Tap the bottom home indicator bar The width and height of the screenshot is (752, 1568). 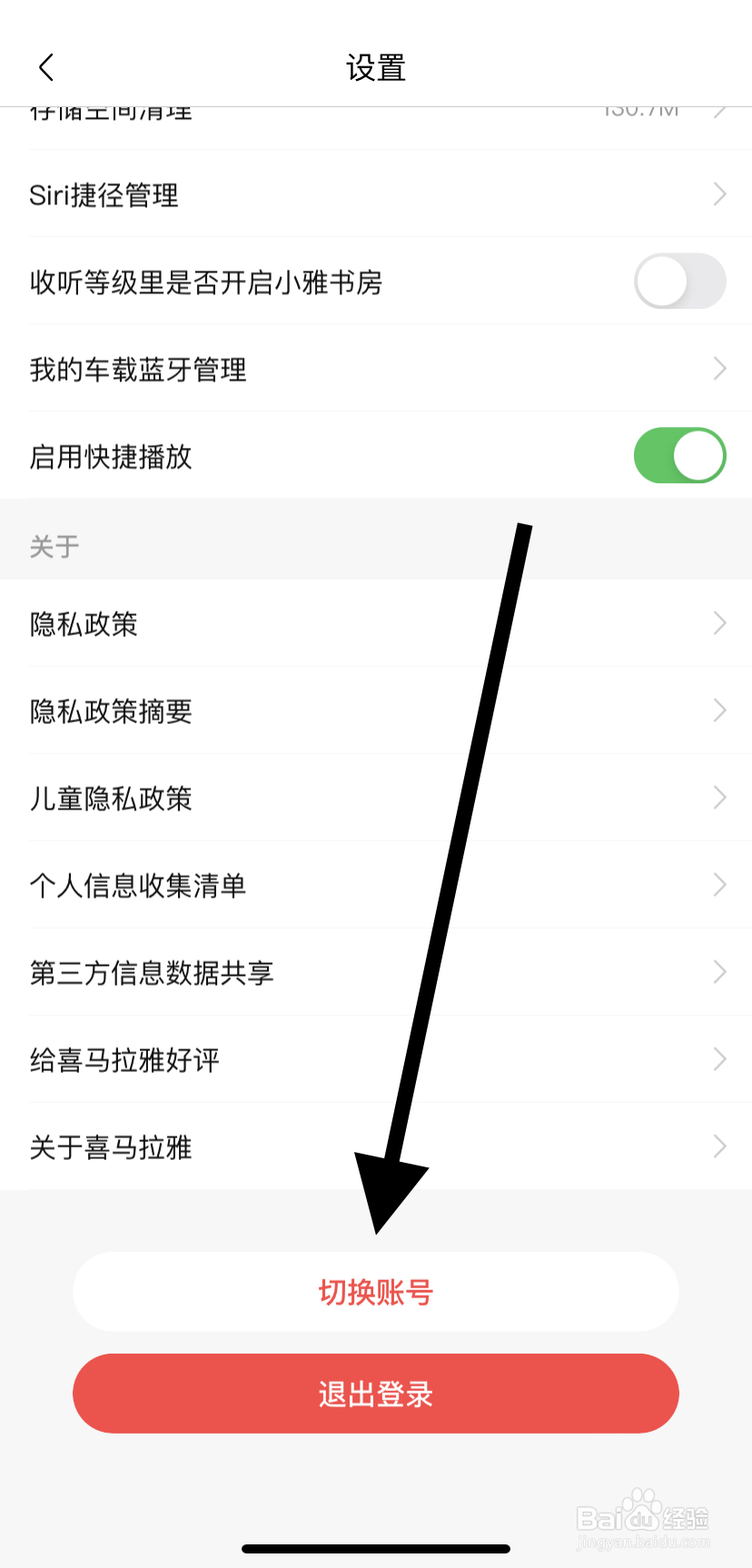pos(376,1545)
